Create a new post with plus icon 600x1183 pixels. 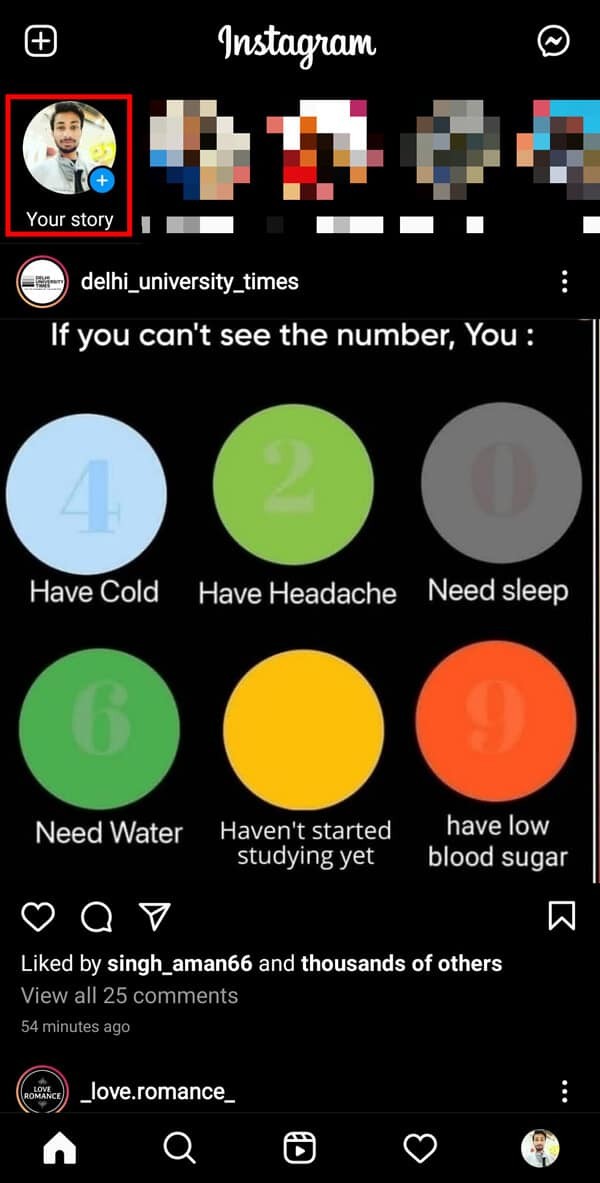[41, 42]
